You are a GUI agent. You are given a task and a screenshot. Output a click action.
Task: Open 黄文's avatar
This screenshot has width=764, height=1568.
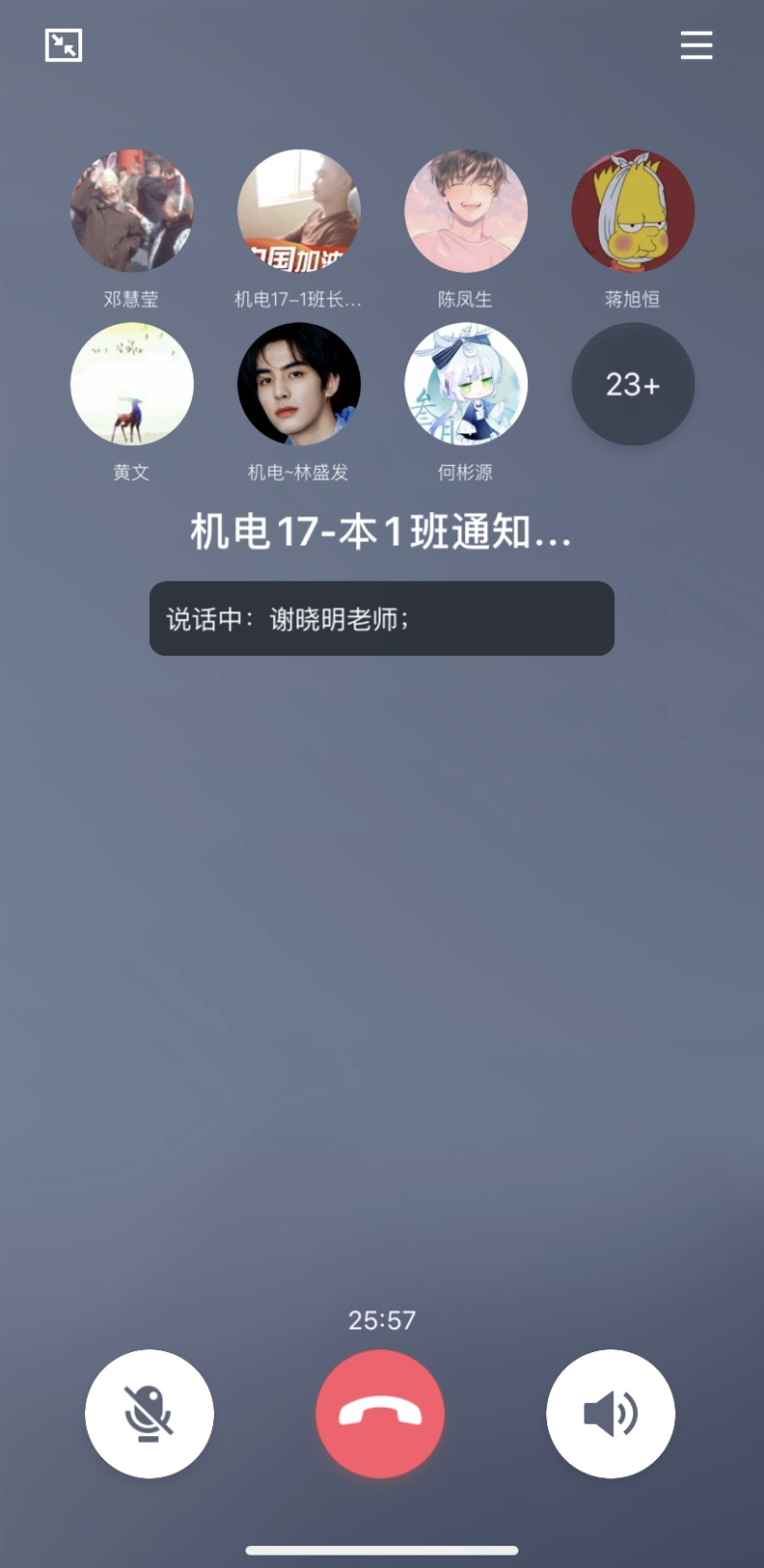click(x=132, y=384)
